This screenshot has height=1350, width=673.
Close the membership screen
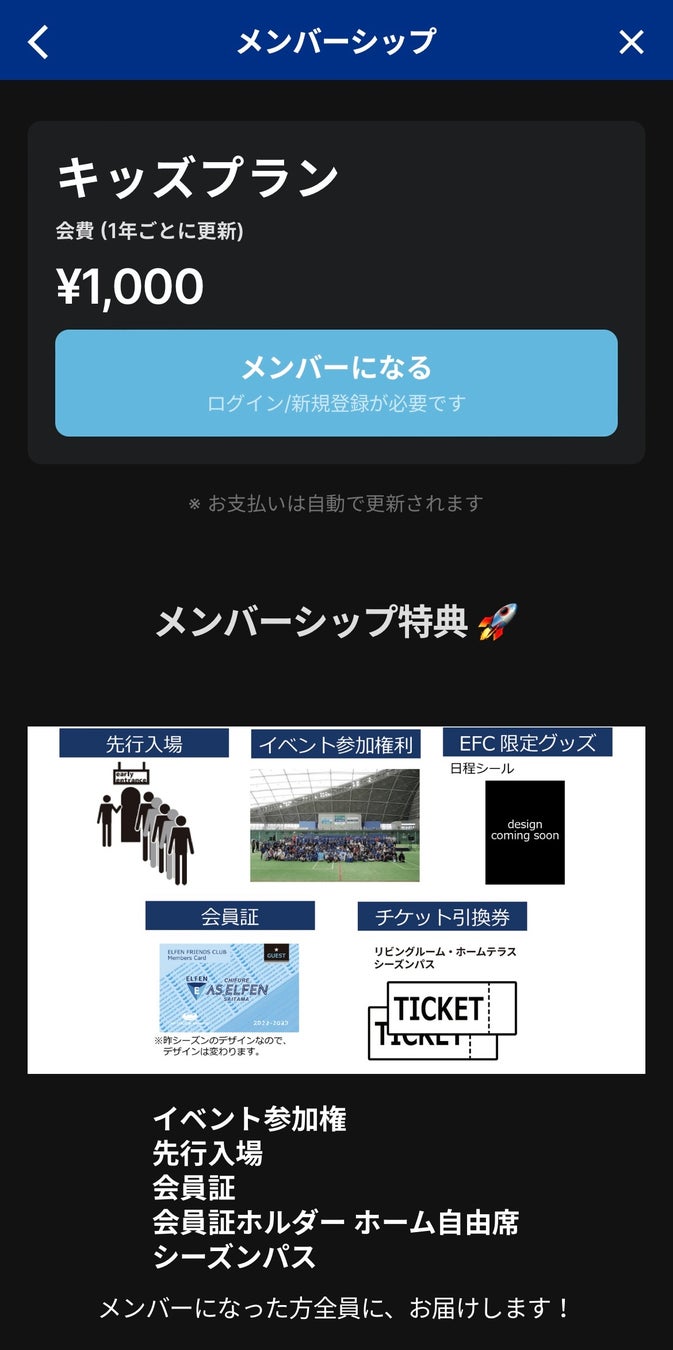tap(631, 41)
